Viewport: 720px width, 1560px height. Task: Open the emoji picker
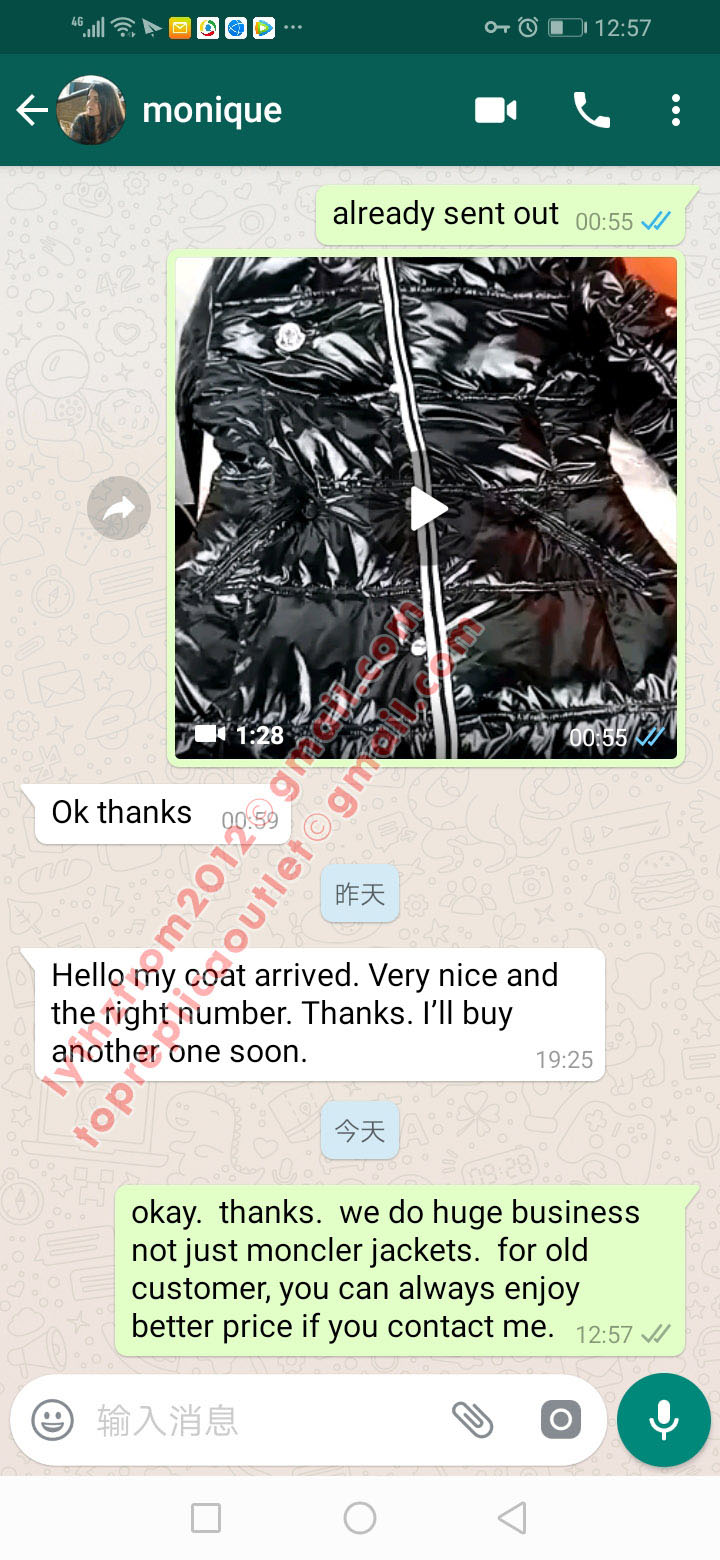[52, 1420]
